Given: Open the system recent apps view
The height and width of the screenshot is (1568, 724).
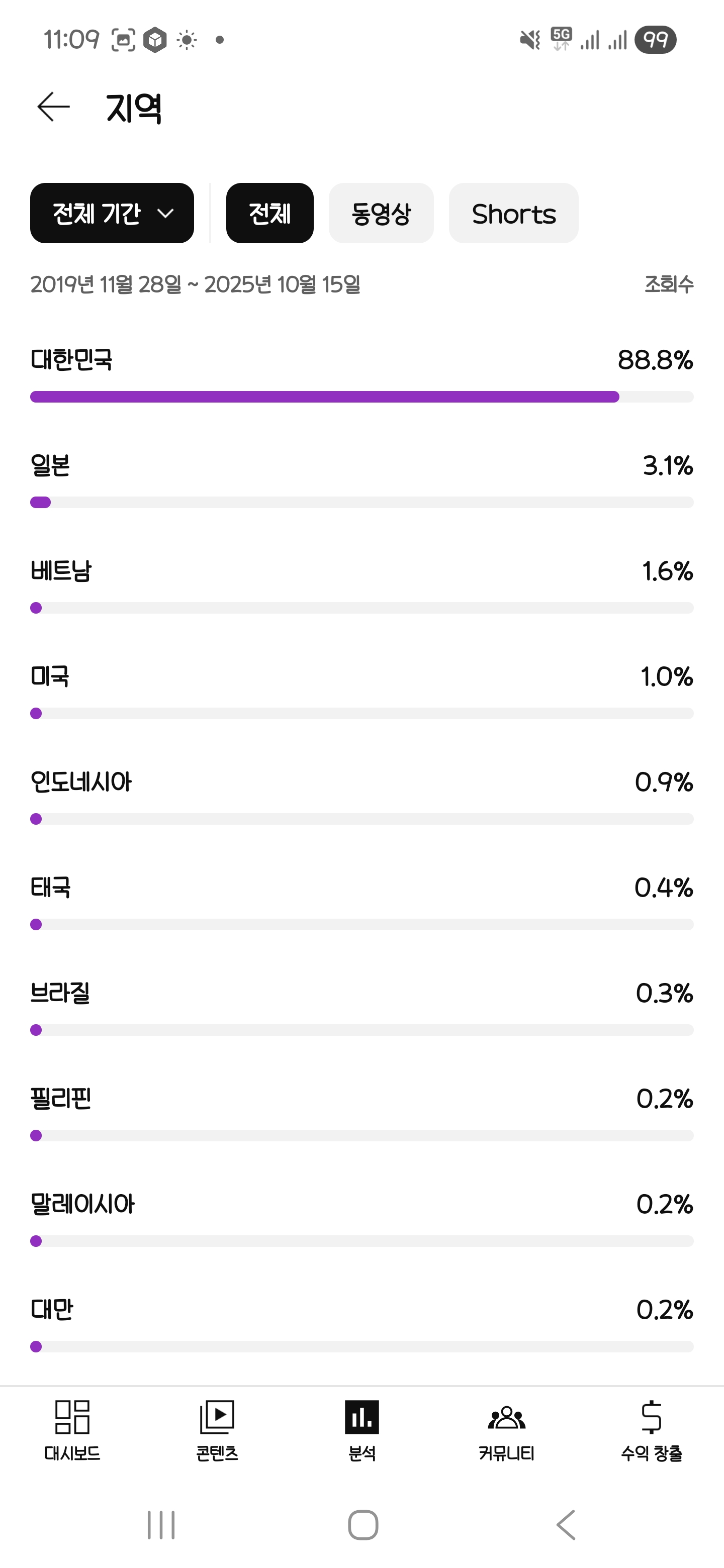Looking at the screenshot, I should (161, 1525).
